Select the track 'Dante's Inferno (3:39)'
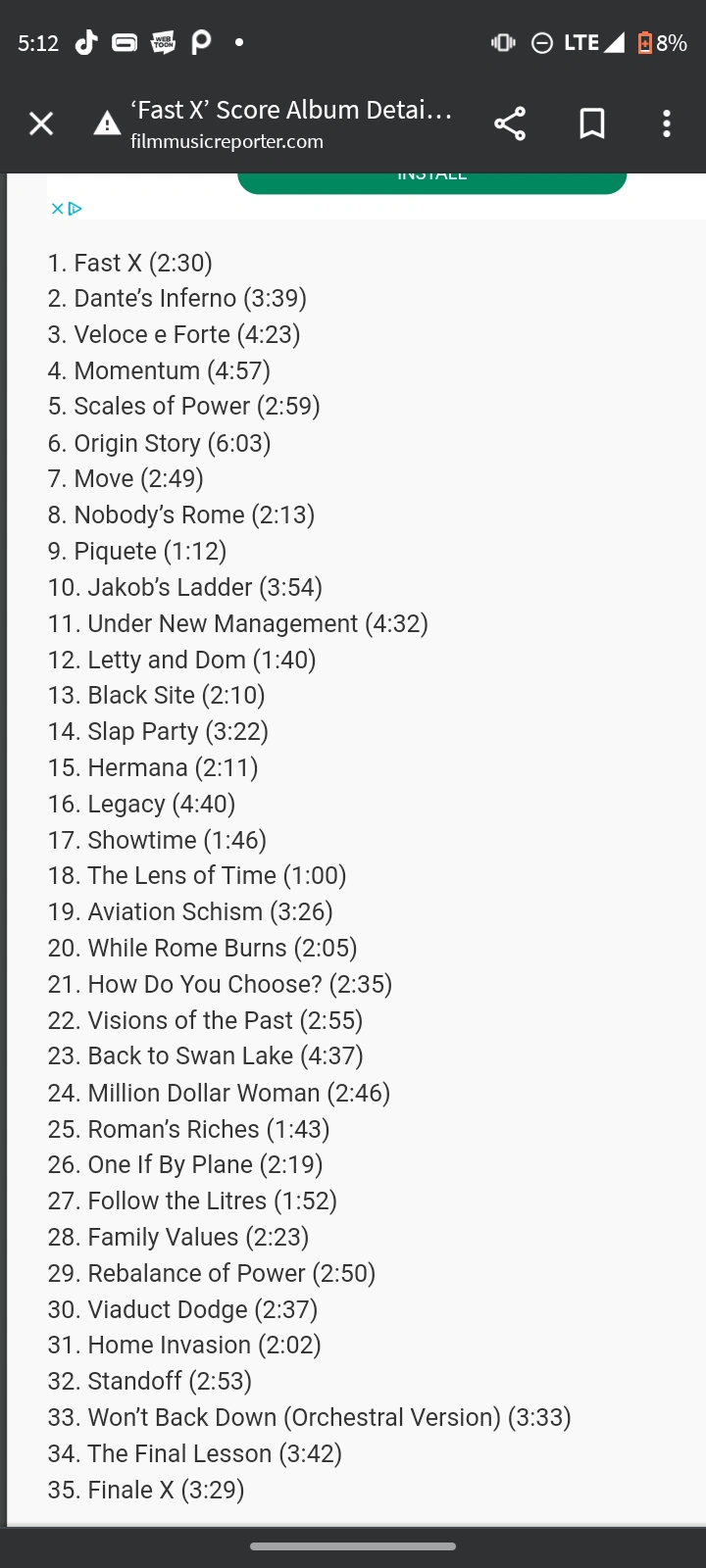The image size is (706, 1568). point(176,298)
